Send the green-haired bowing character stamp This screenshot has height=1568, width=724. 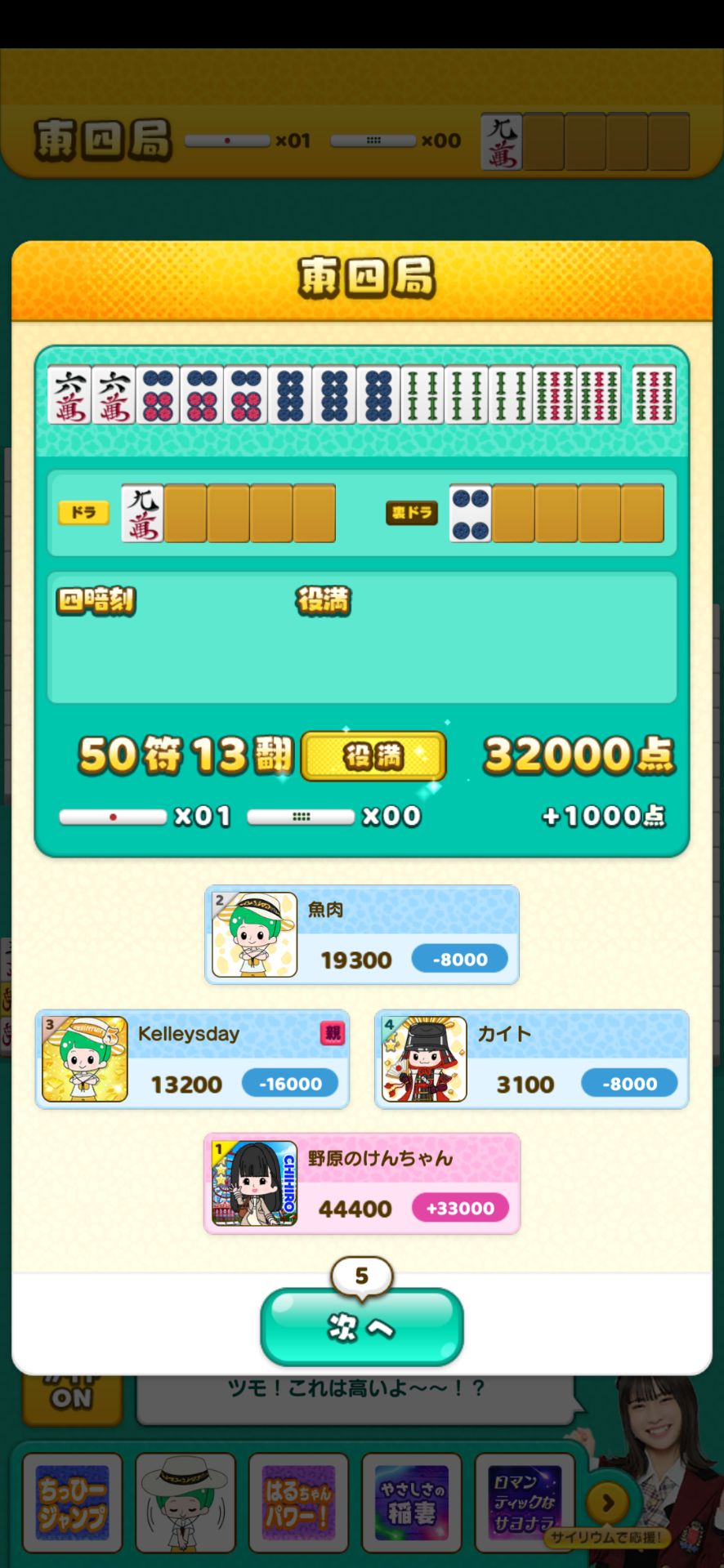[185, 1503]
